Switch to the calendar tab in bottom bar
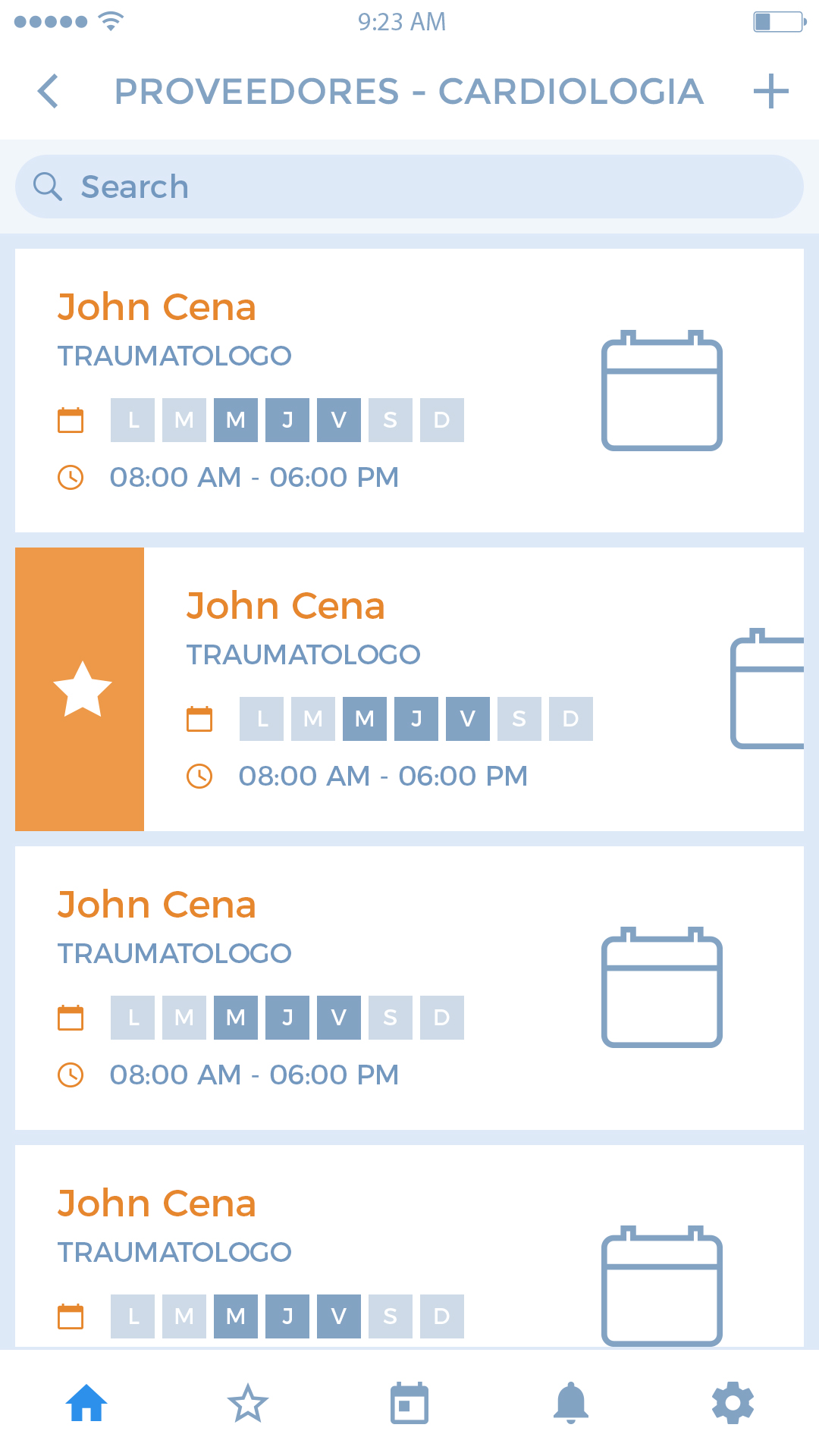 click(x=409, y=1403)
